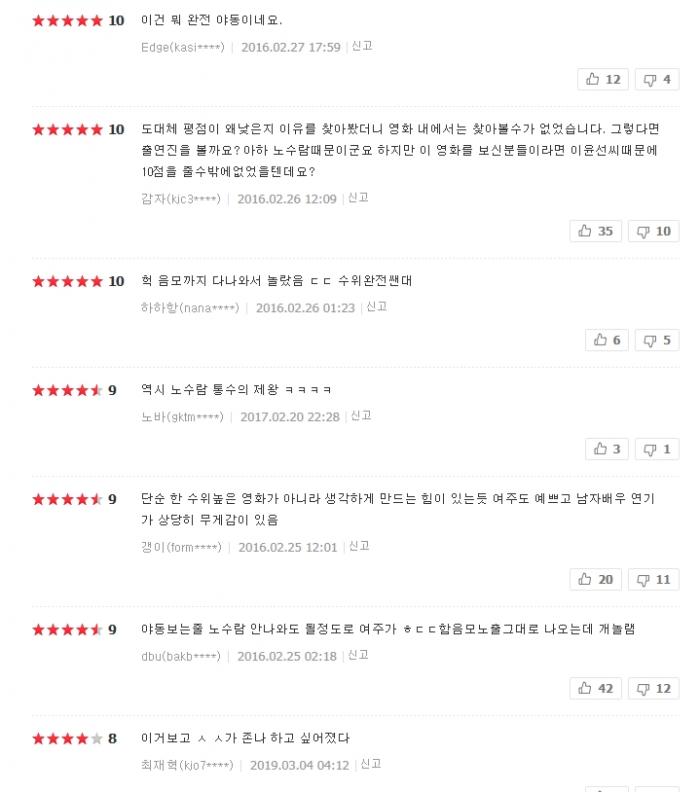
Task: Like the review by 감자(kjc3****)
Action: click(x=595, y=231)
